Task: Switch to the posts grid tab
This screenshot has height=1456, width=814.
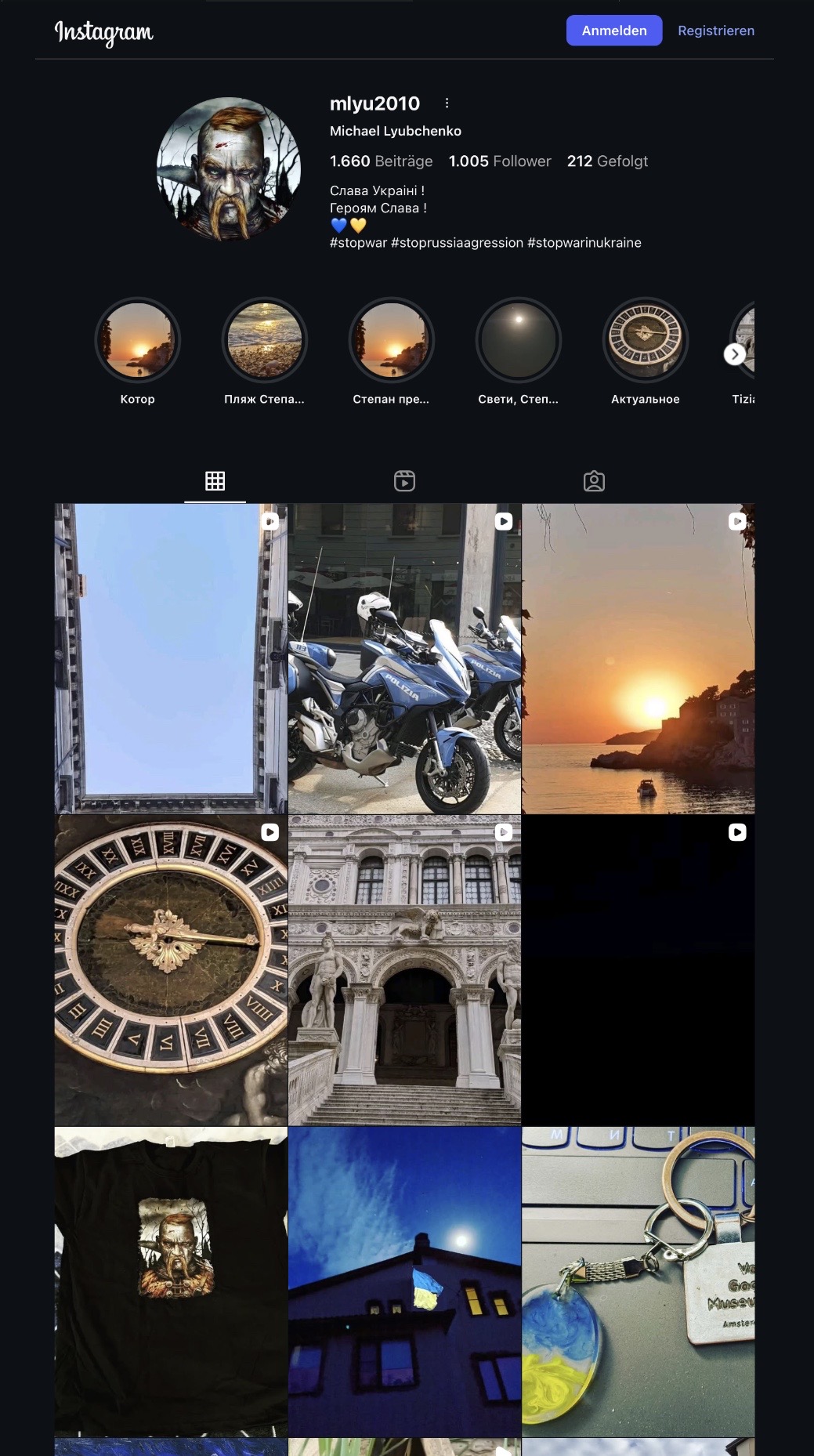Action: click(x=215, y=480)
